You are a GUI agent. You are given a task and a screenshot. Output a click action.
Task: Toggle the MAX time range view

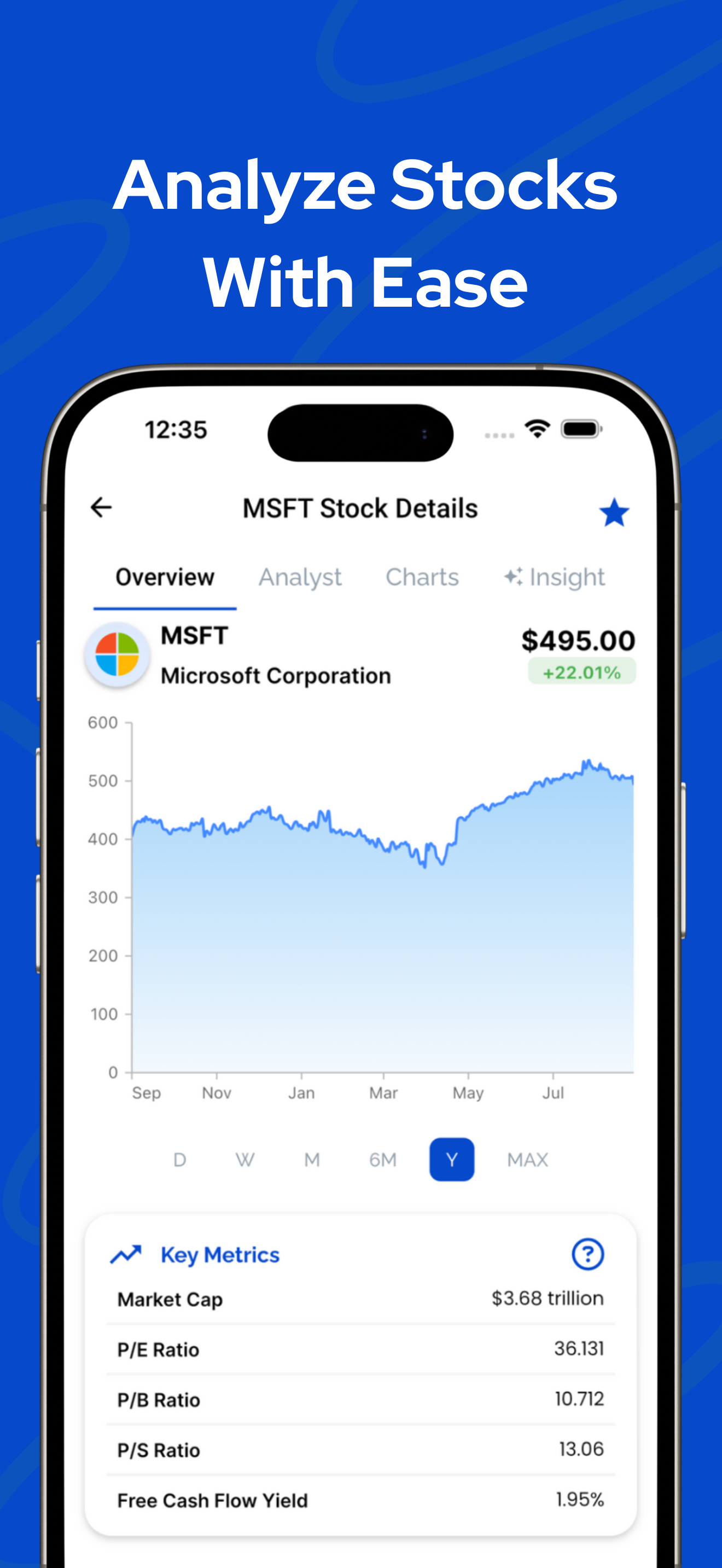tap(527, 1160)
